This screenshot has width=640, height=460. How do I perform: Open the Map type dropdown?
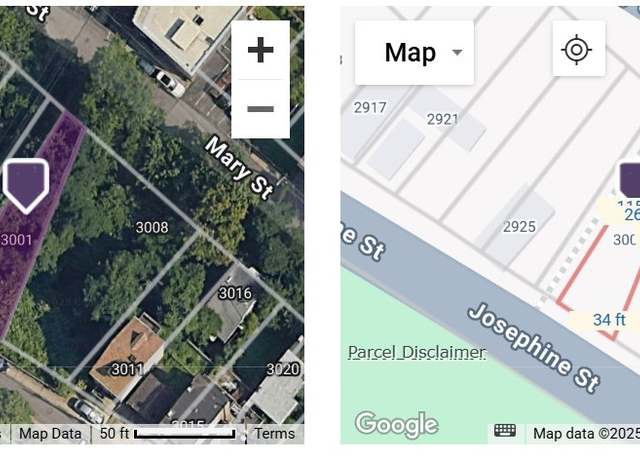click(414, 52)
